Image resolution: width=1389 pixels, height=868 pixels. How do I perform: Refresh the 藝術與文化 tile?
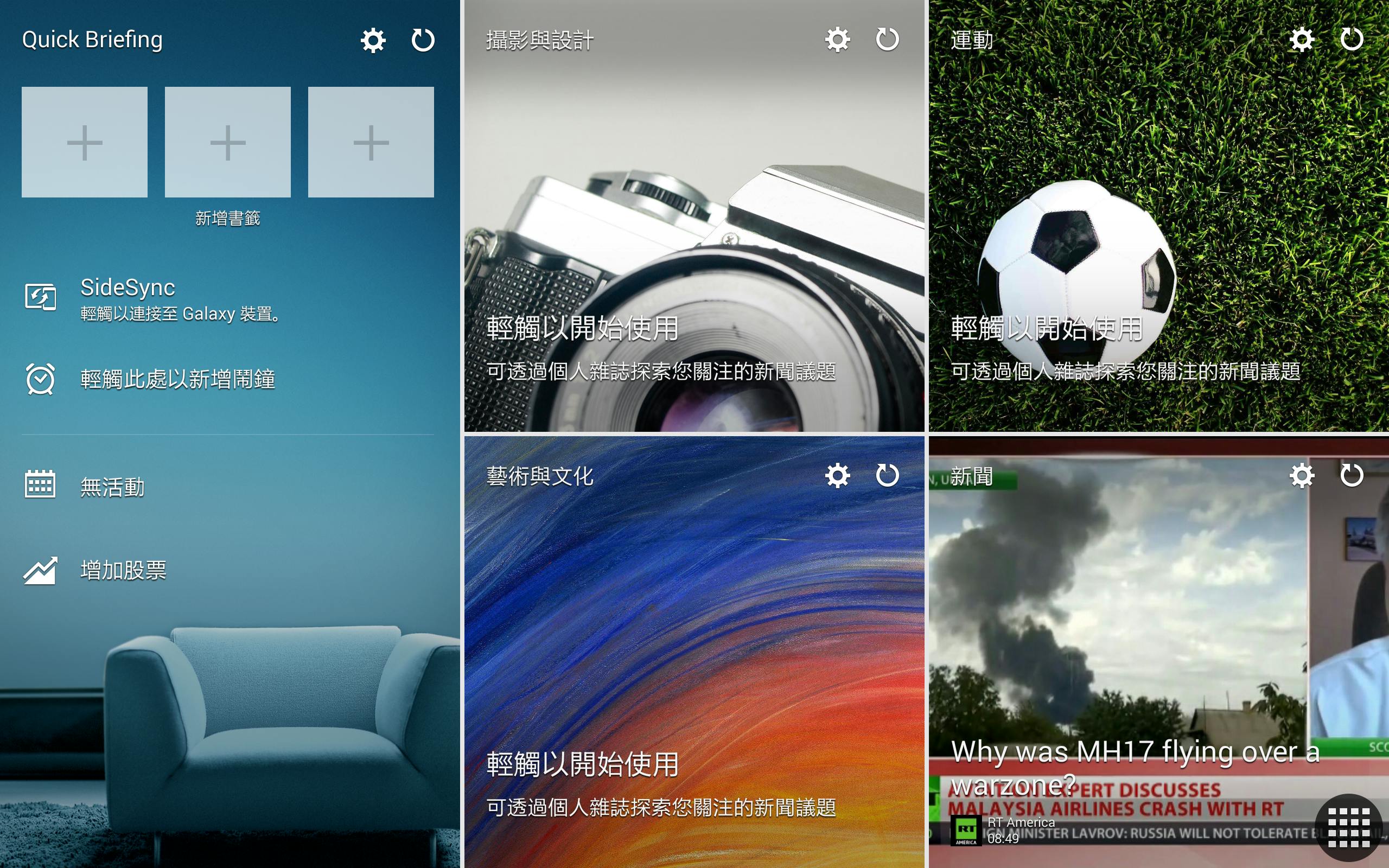click(x=887, y=475)
